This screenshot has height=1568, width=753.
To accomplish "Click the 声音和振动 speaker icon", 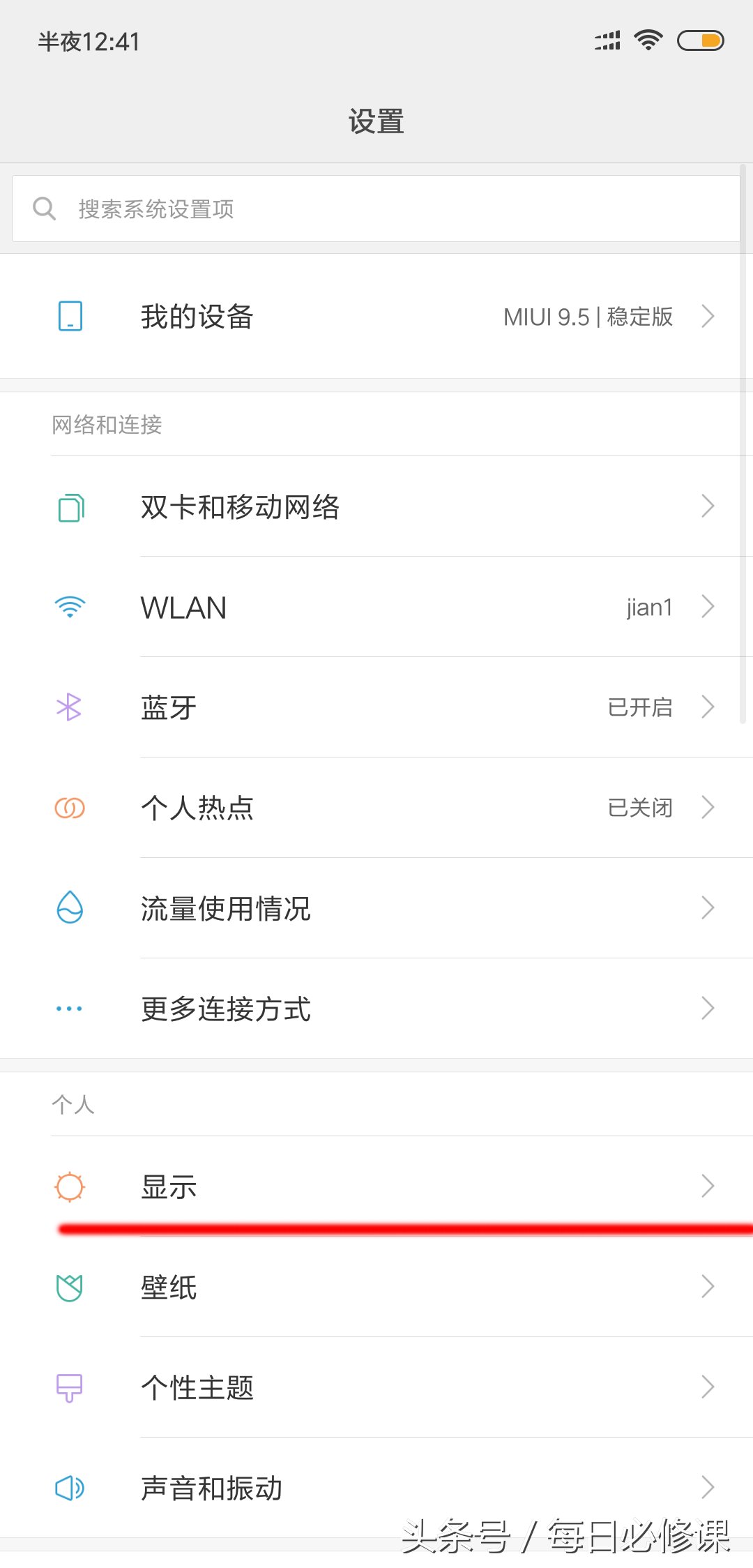I will coord(69,1488).
